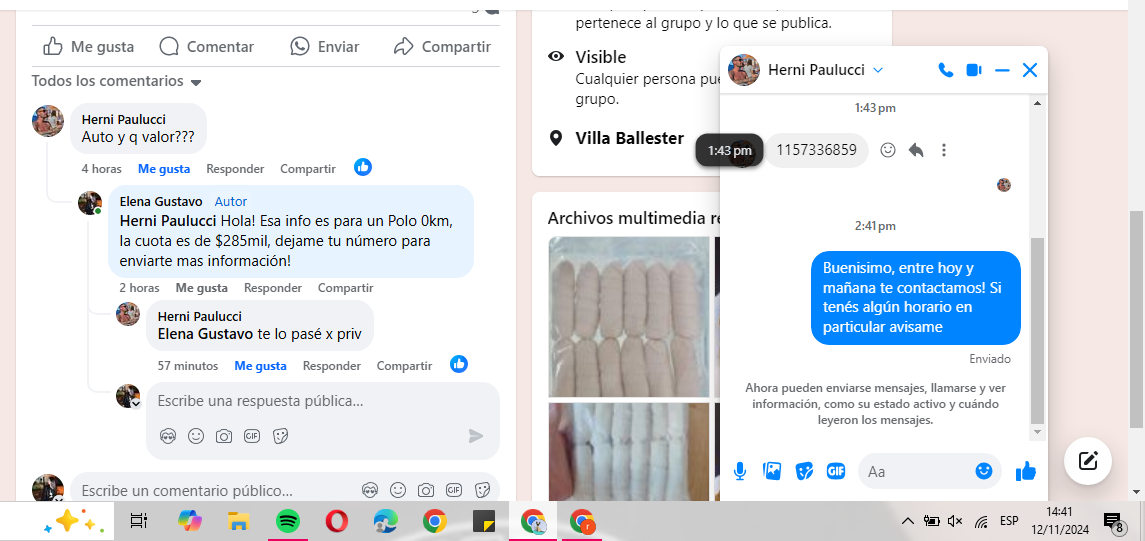This screenshot has width=1145, height=541.
Task: Reply to the 1157336859 message
Action: pos(916,150)
